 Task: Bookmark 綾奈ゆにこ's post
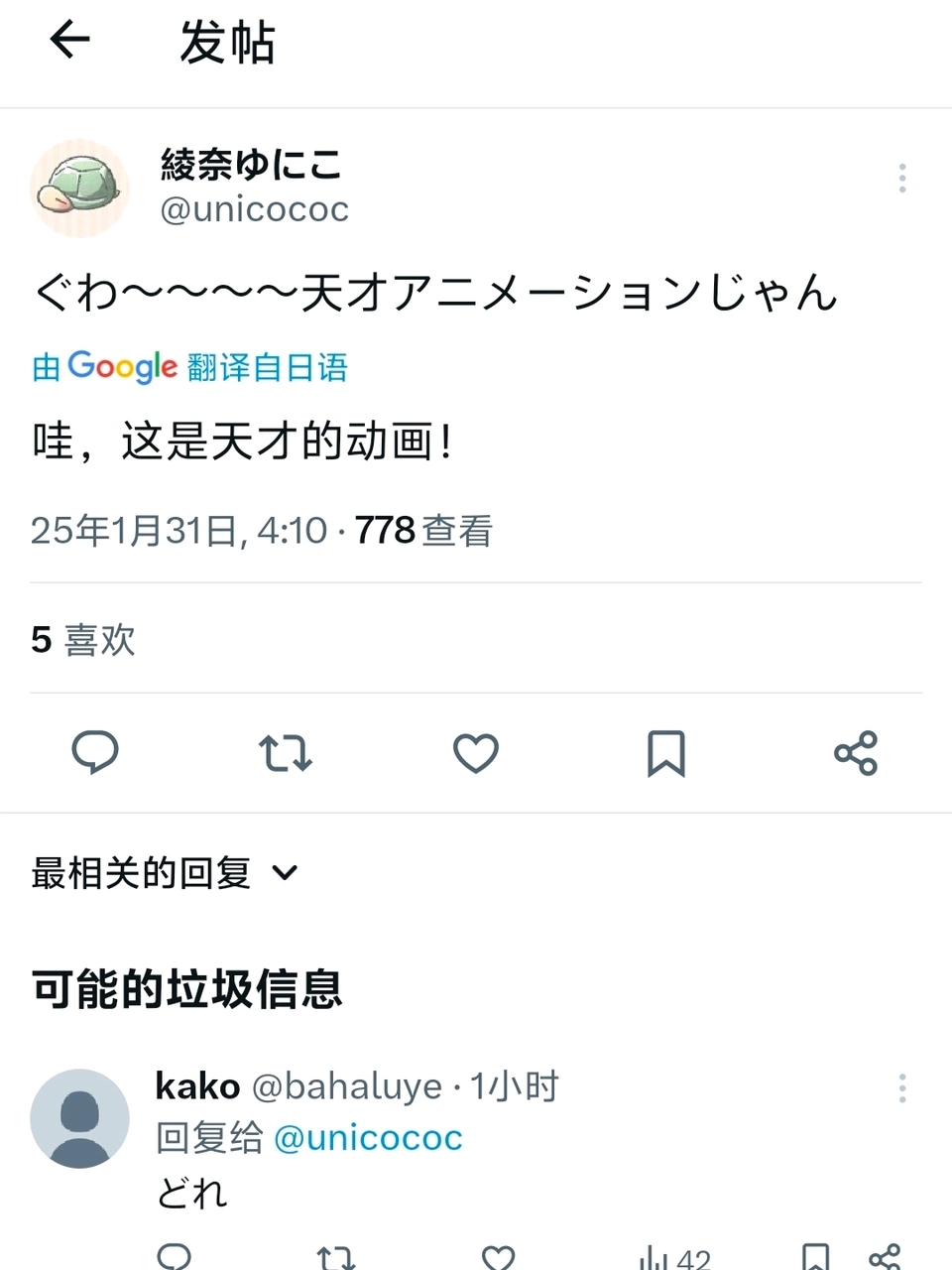(x=665, y=752)
